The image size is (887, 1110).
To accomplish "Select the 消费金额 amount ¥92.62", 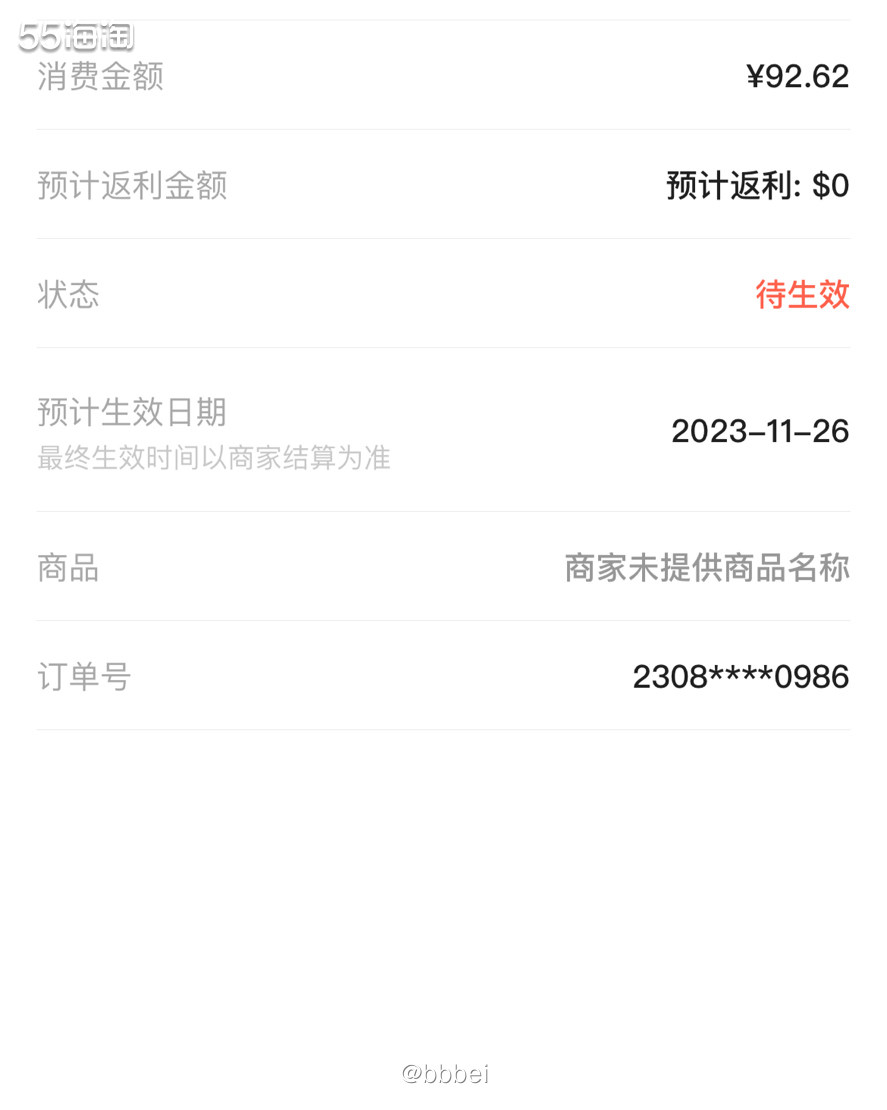I will point(797,76).
